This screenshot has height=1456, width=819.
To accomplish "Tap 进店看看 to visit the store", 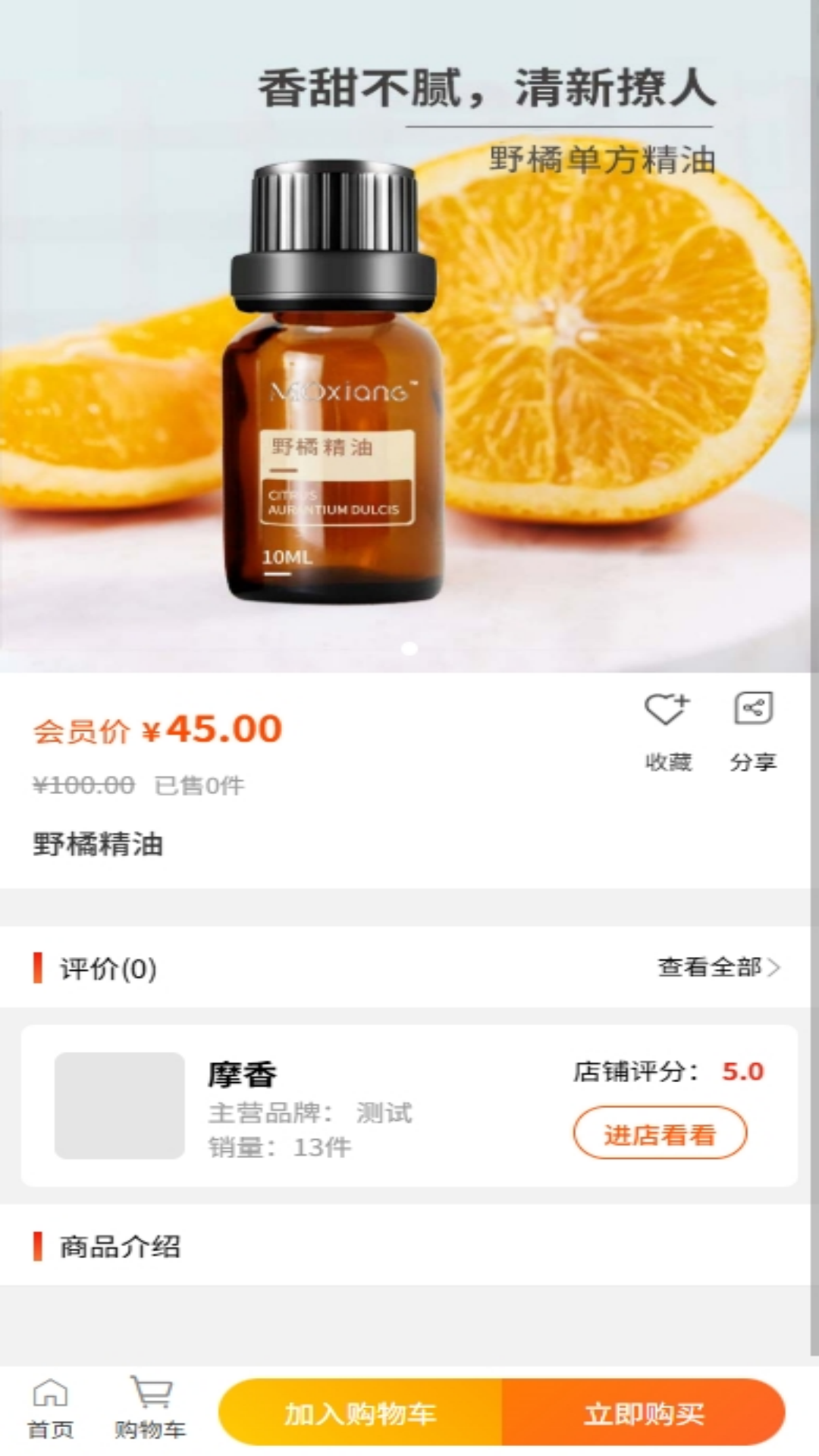I will 660,1133.
